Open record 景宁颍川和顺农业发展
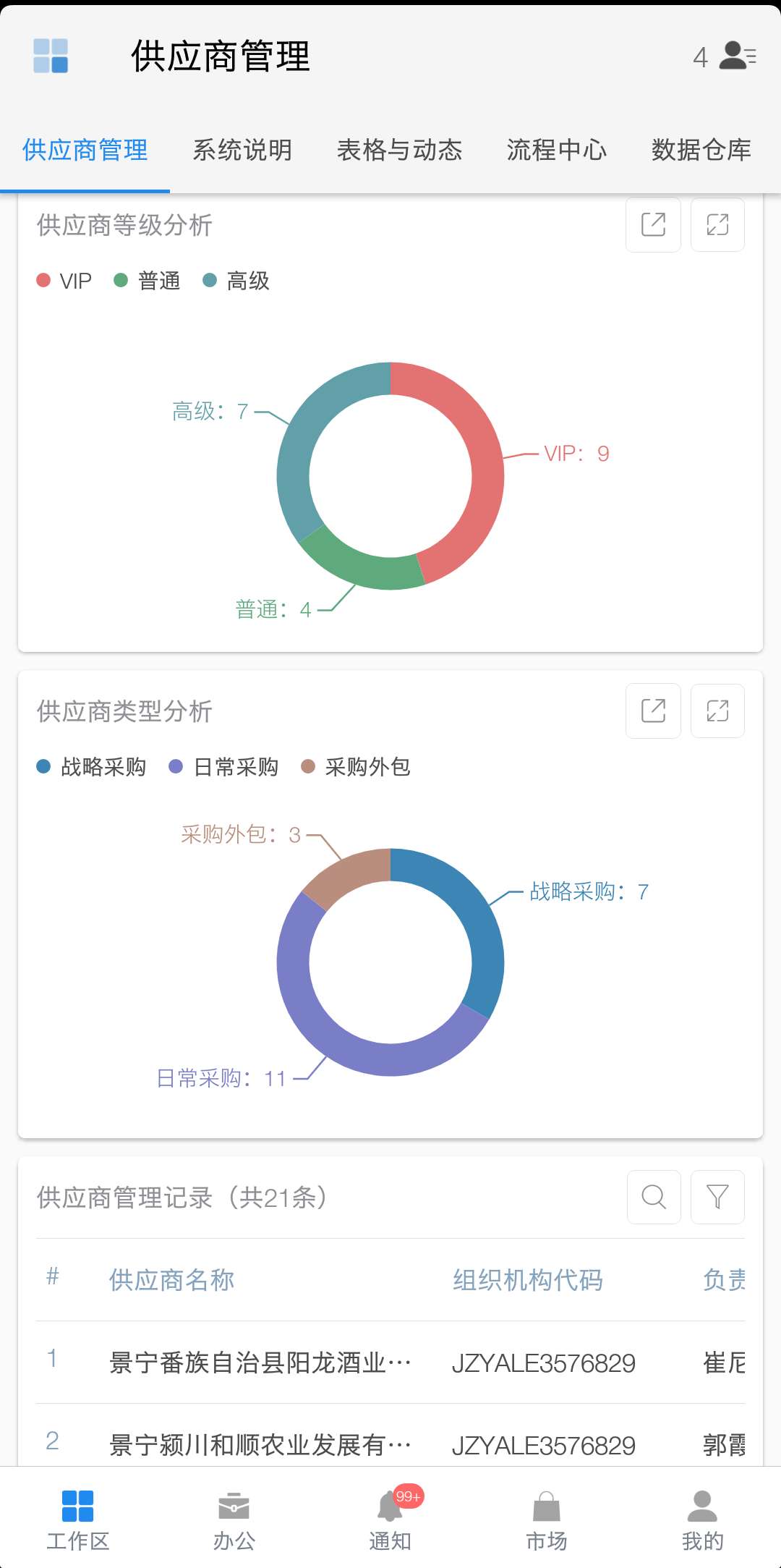Viewport: 781px width, 1568px height. (x=390, y=1436)
